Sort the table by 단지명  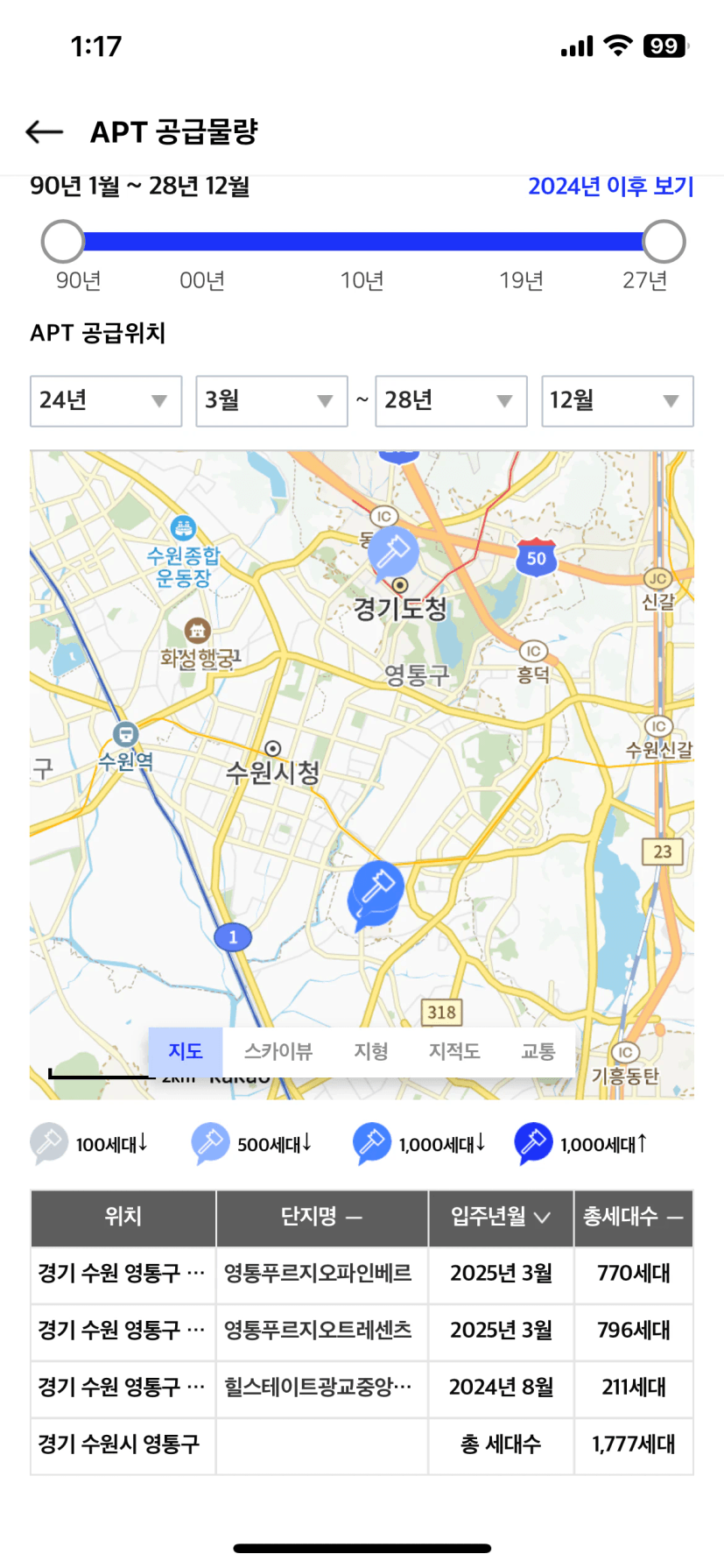tap(321, 1217)
